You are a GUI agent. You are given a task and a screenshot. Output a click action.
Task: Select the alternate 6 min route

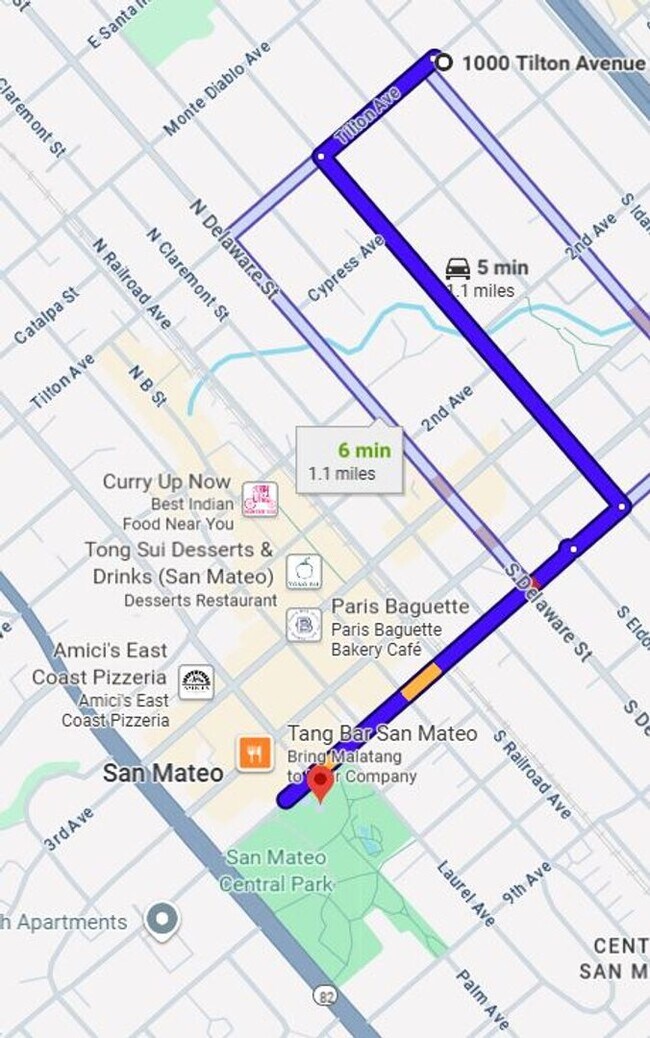click(x=349, y=460)
